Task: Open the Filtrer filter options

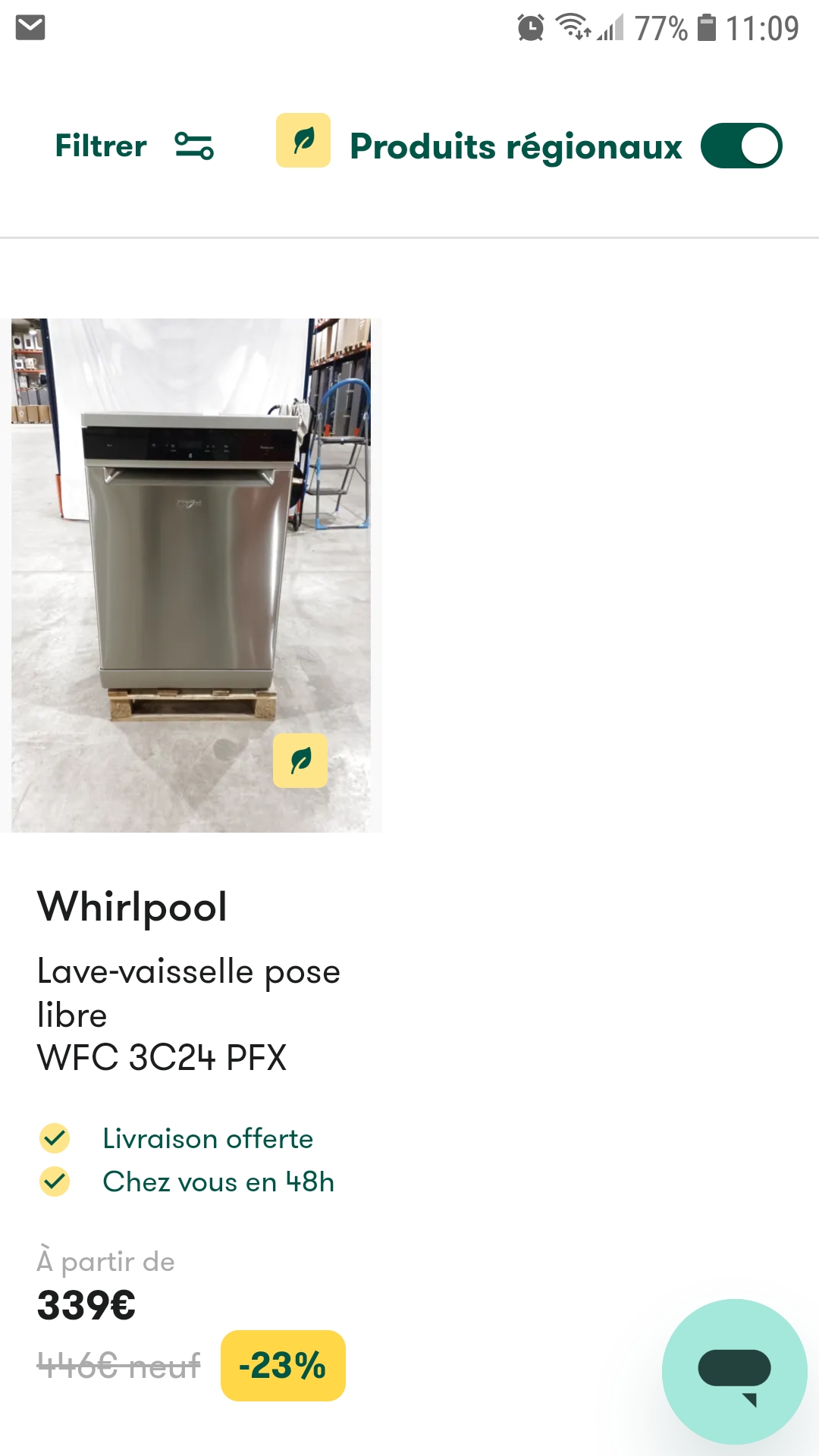Action: 134,146
